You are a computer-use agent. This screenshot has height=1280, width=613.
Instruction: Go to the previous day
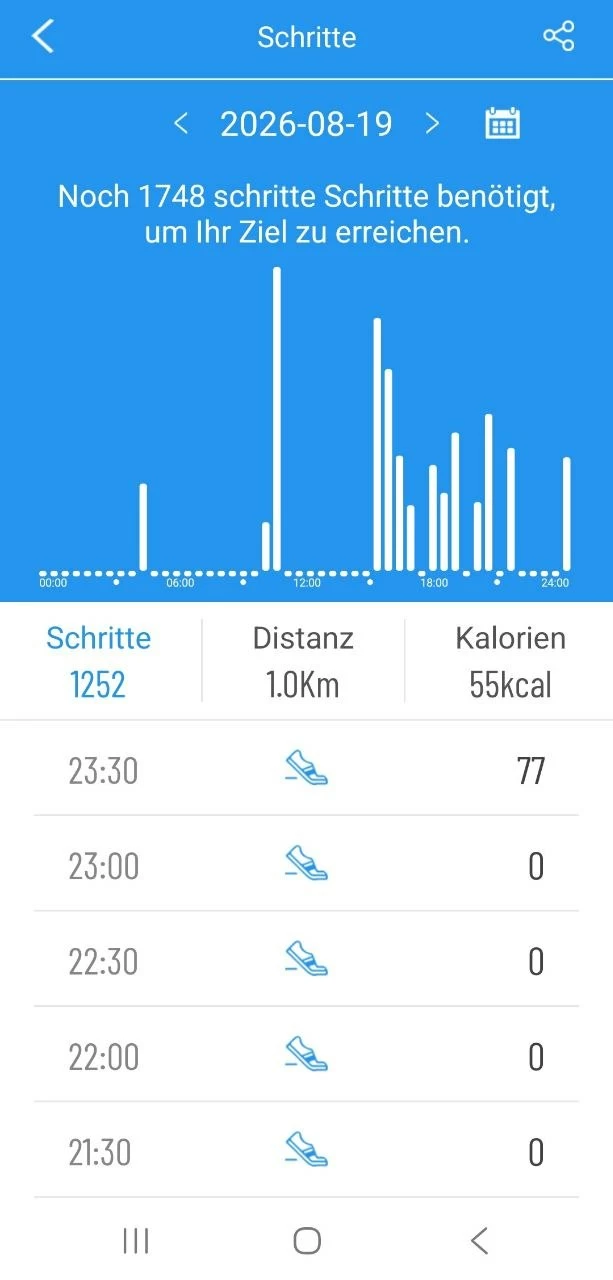tap(181, 124)
